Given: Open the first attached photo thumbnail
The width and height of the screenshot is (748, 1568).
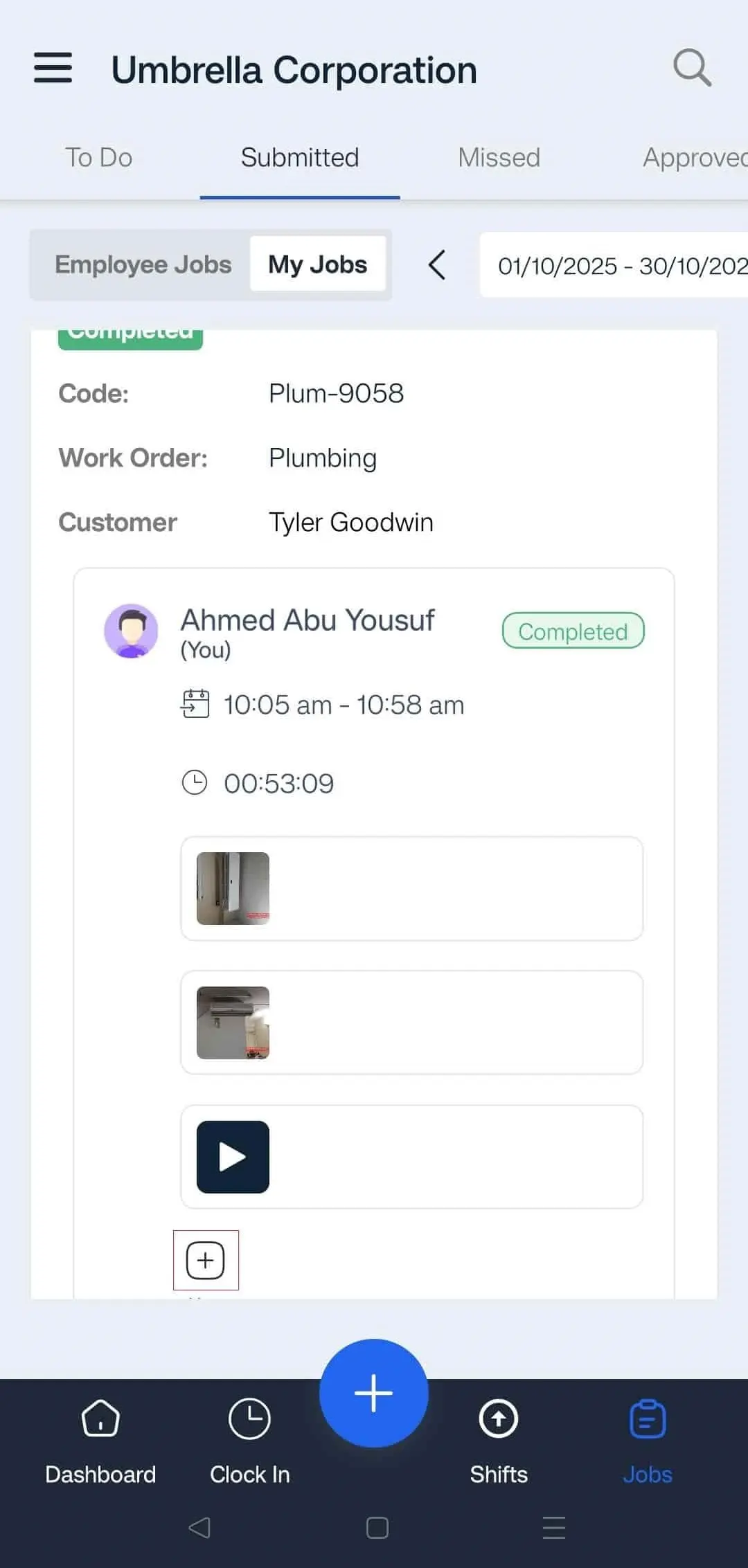Looking at the screenshot, I should pos(233,888).
